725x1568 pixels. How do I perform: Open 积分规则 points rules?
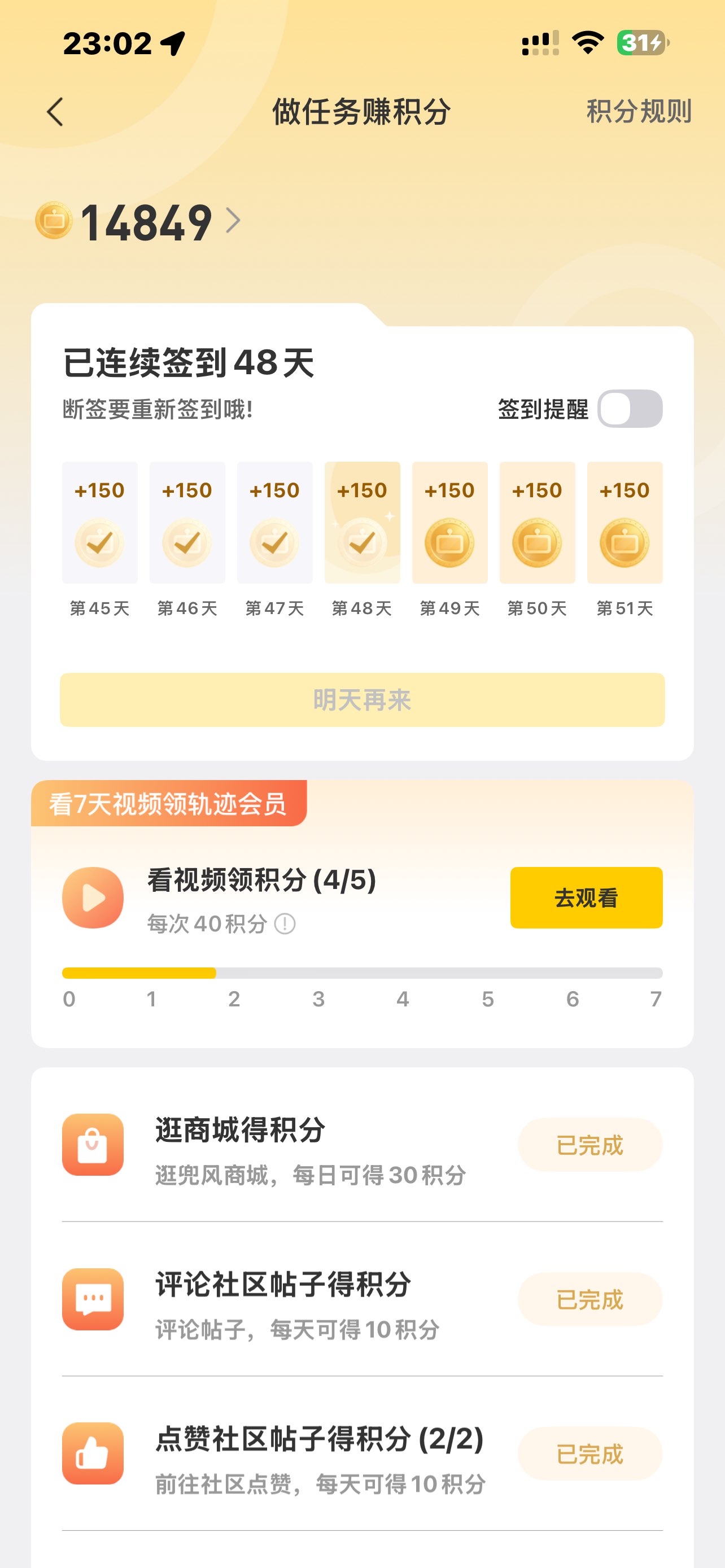[x=639, y=111]
